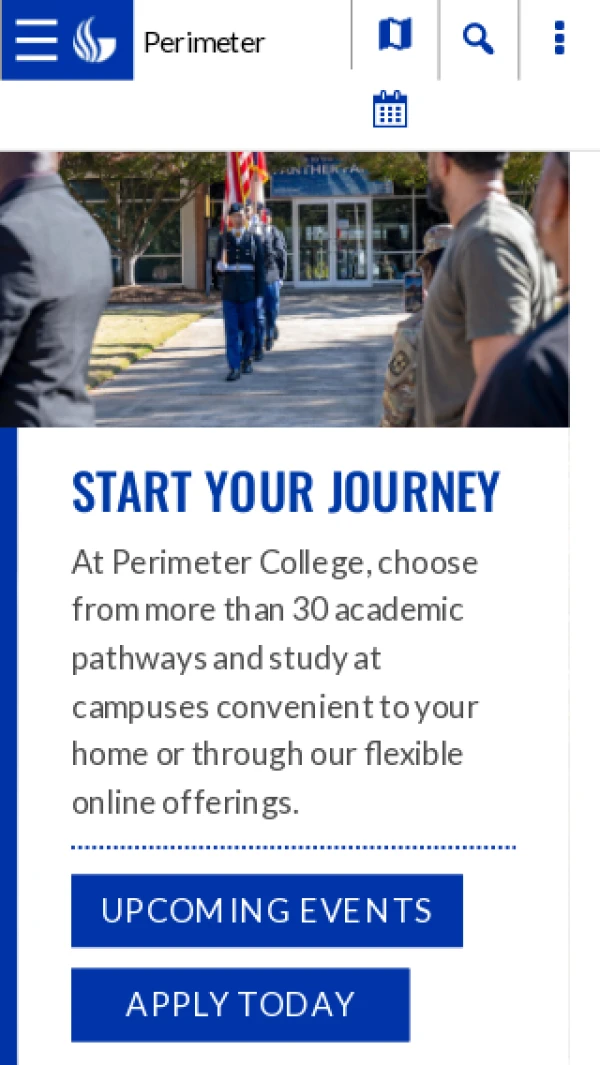Viewport: 600px width, 1065px height.
Task: Open the hamburger navigation menu
Action: 36,40
